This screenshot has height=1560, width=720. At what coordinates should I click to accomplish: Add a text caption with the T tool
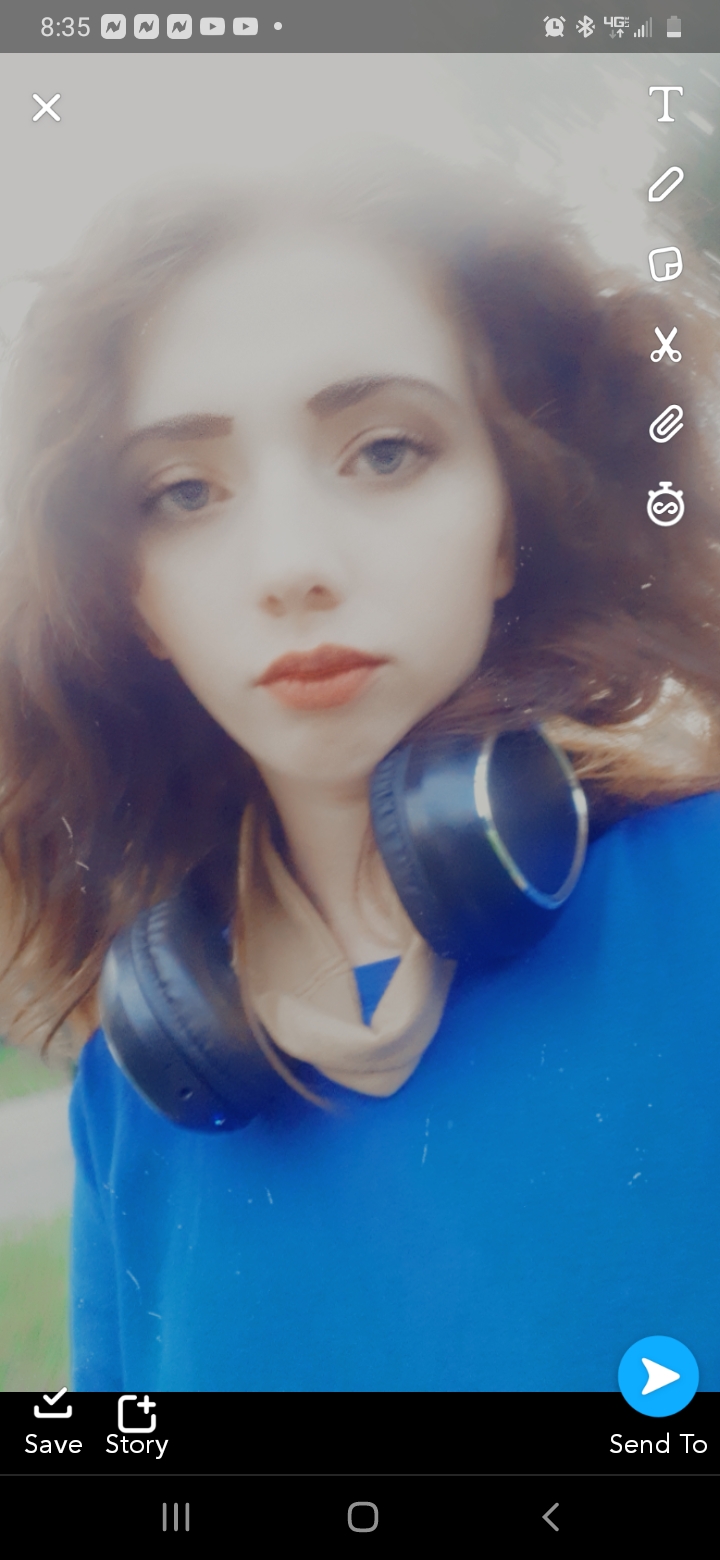click(x=666, y=105)
